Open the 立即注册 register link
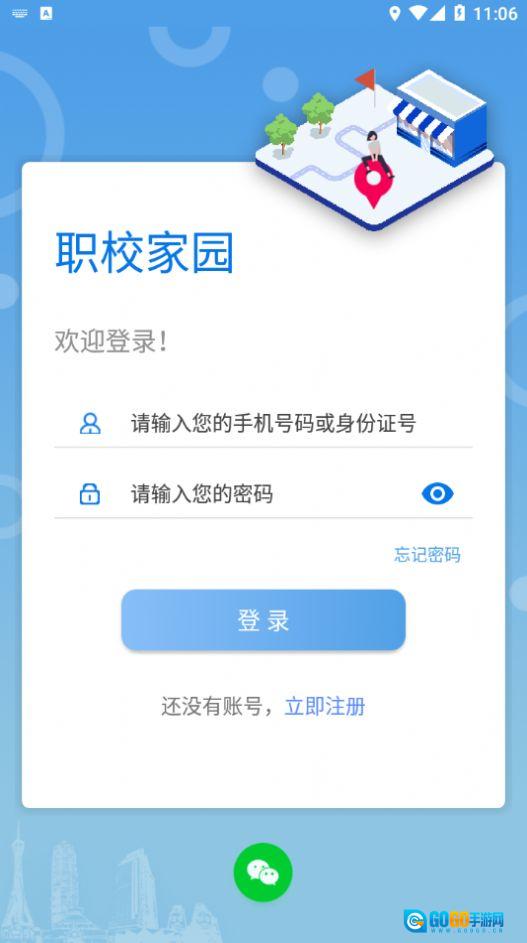Image resolution: width=527 pixels, height=943 pixels. click(x=325, y=706)
